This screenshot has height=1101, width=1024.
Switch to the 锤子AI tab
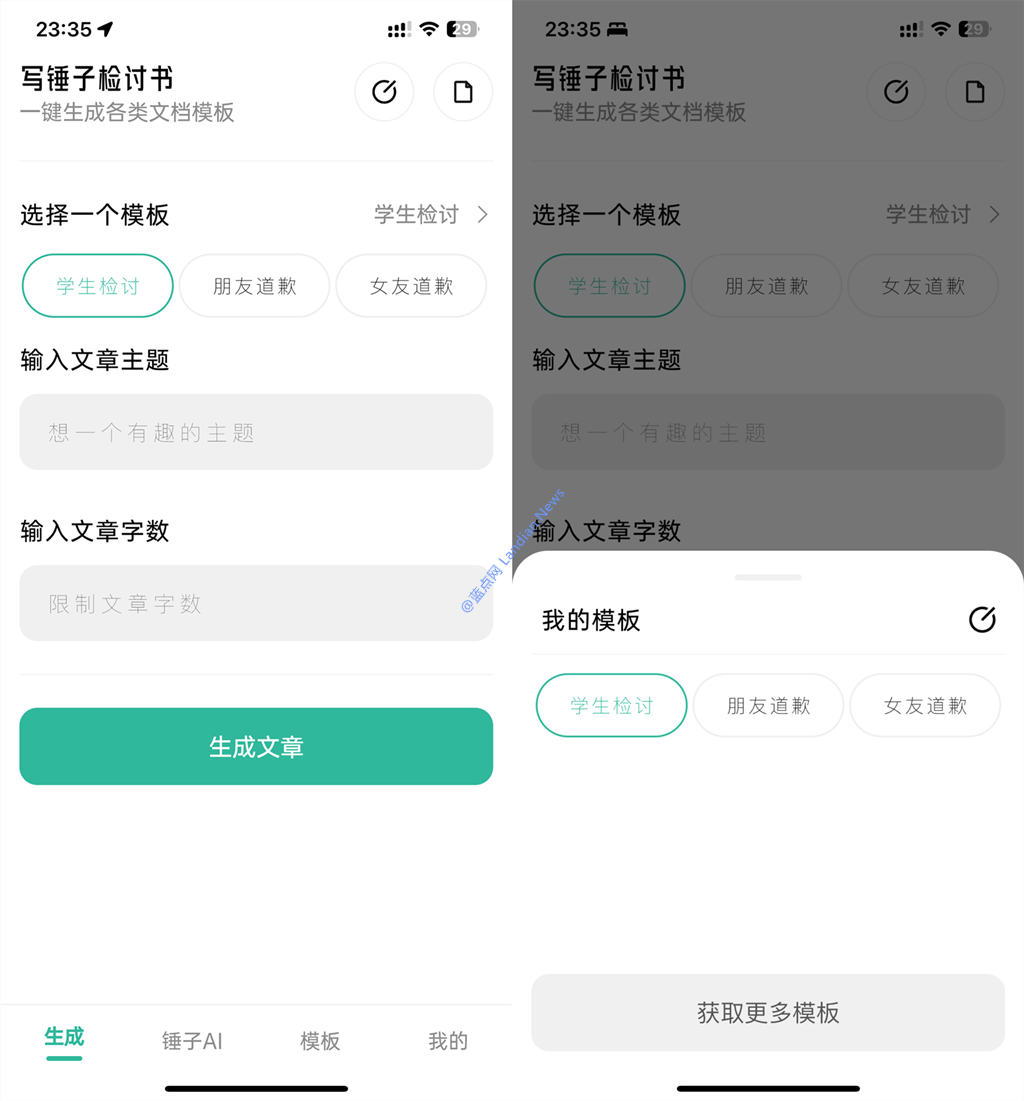192,1041
